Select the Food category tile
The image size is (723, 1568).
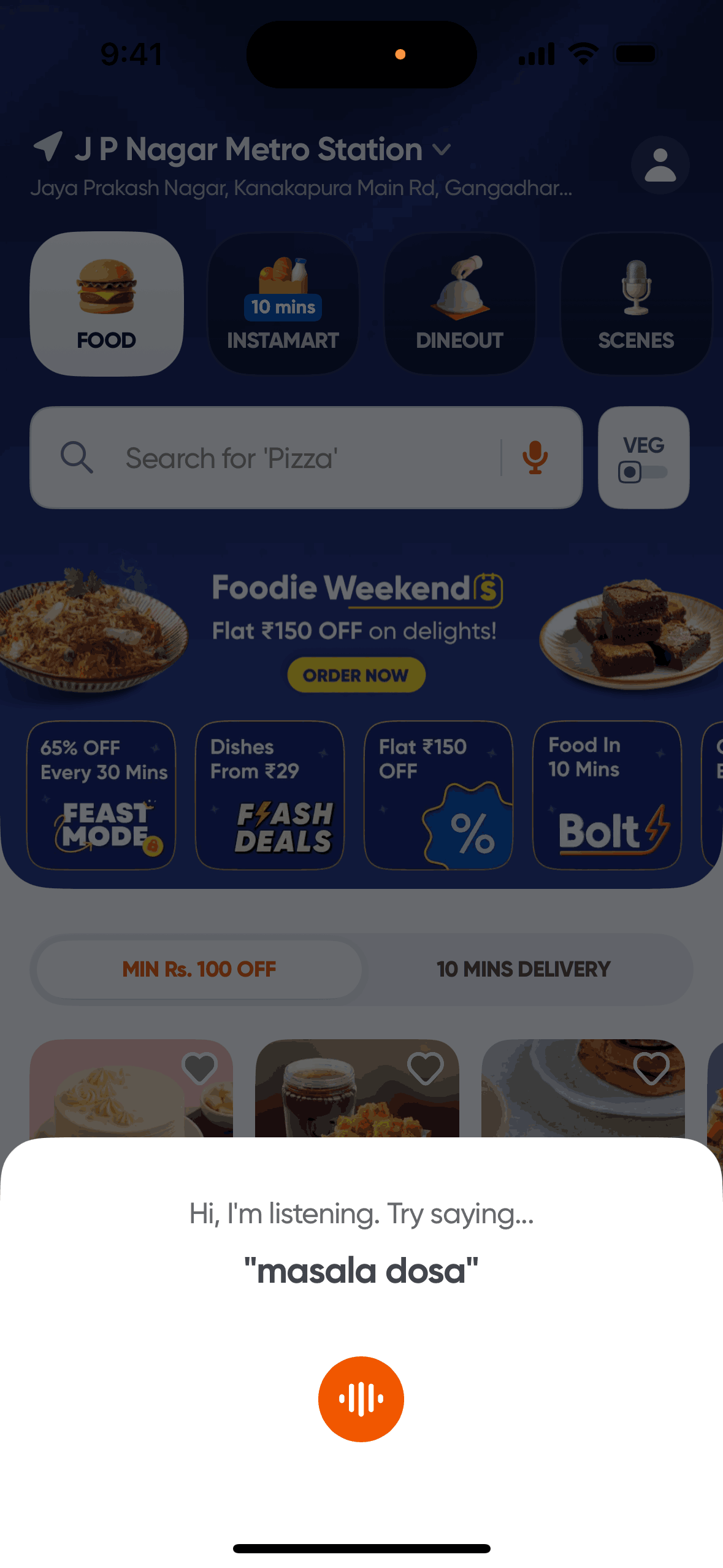[x=107, y=304]
